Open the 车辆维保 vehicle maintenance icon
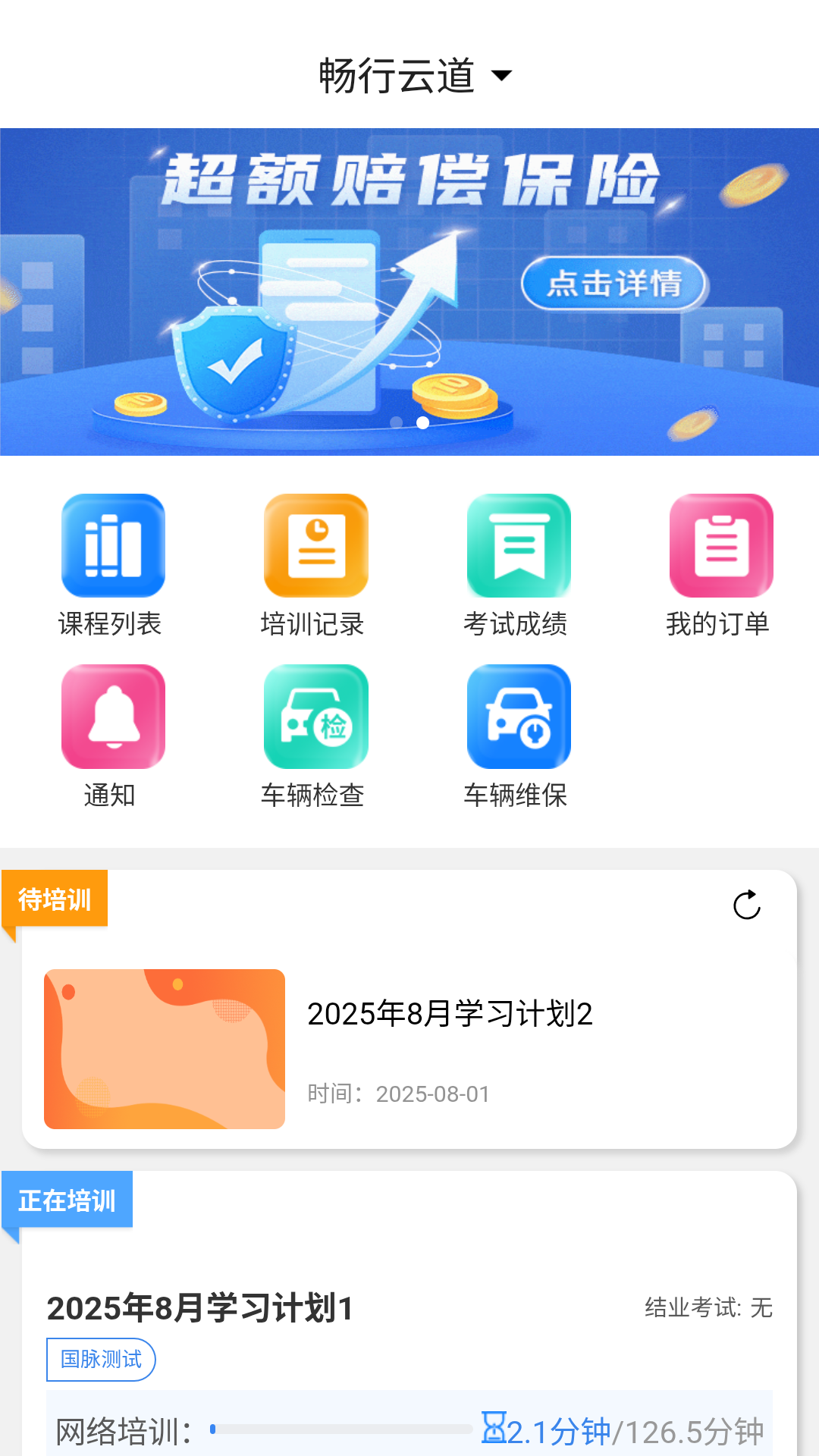819x1456 pixels. point(517,717)
